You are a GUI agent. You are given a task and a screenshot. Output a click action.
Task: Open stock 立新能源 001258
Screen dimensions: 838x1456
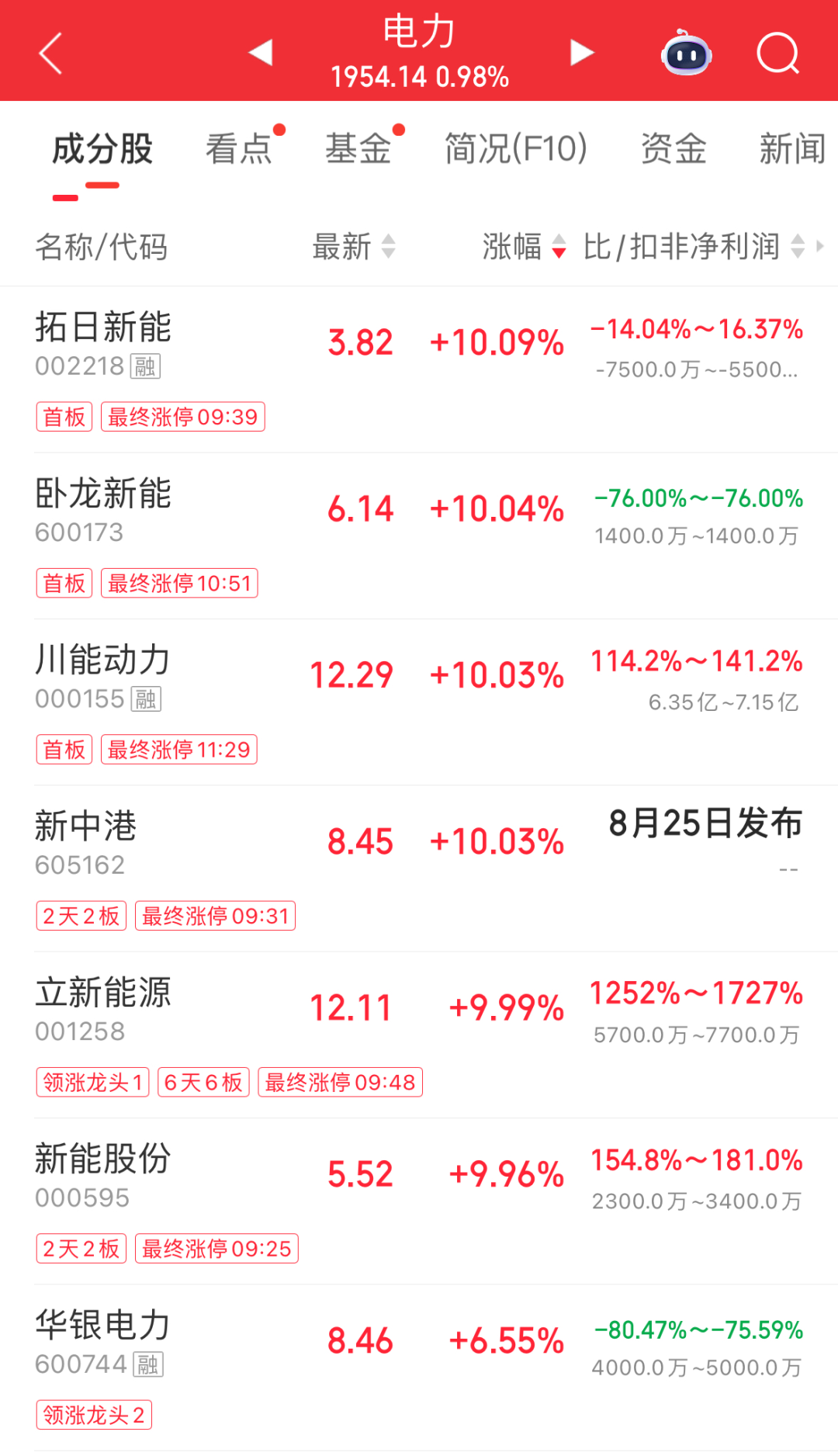coord(419,1035)
